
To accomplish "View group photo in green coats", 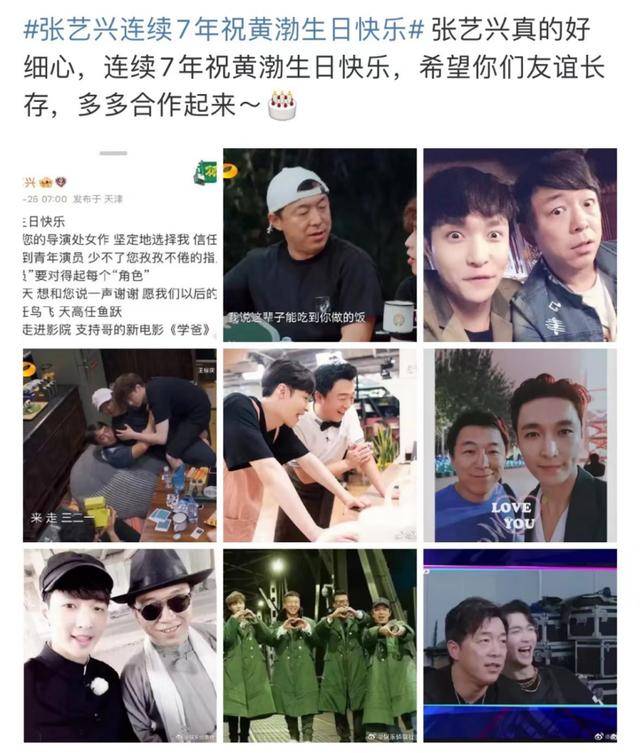I will [319, 645].
